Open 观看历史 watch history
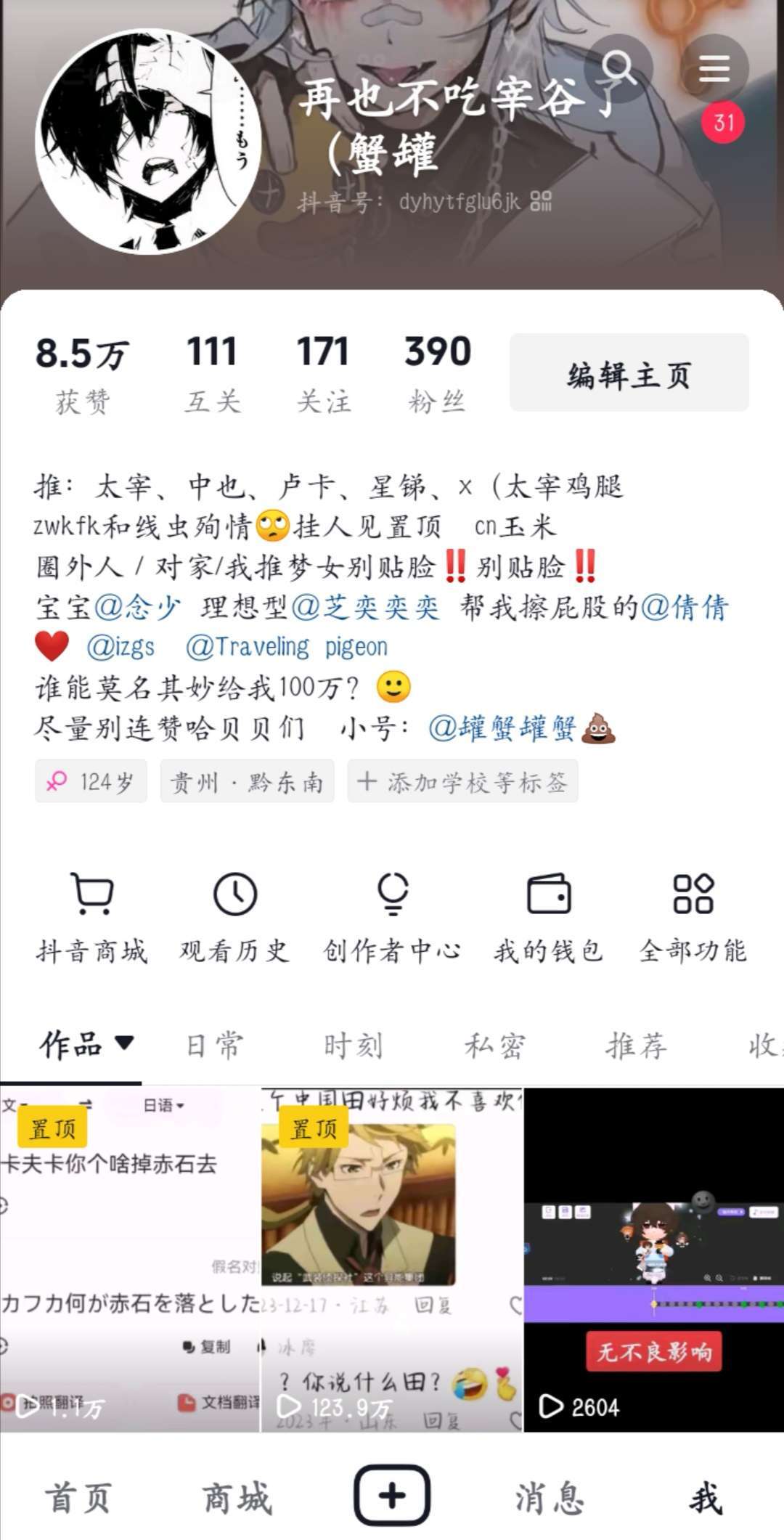This screenshot has height=1540, width=784. click(x=234, y=918)
